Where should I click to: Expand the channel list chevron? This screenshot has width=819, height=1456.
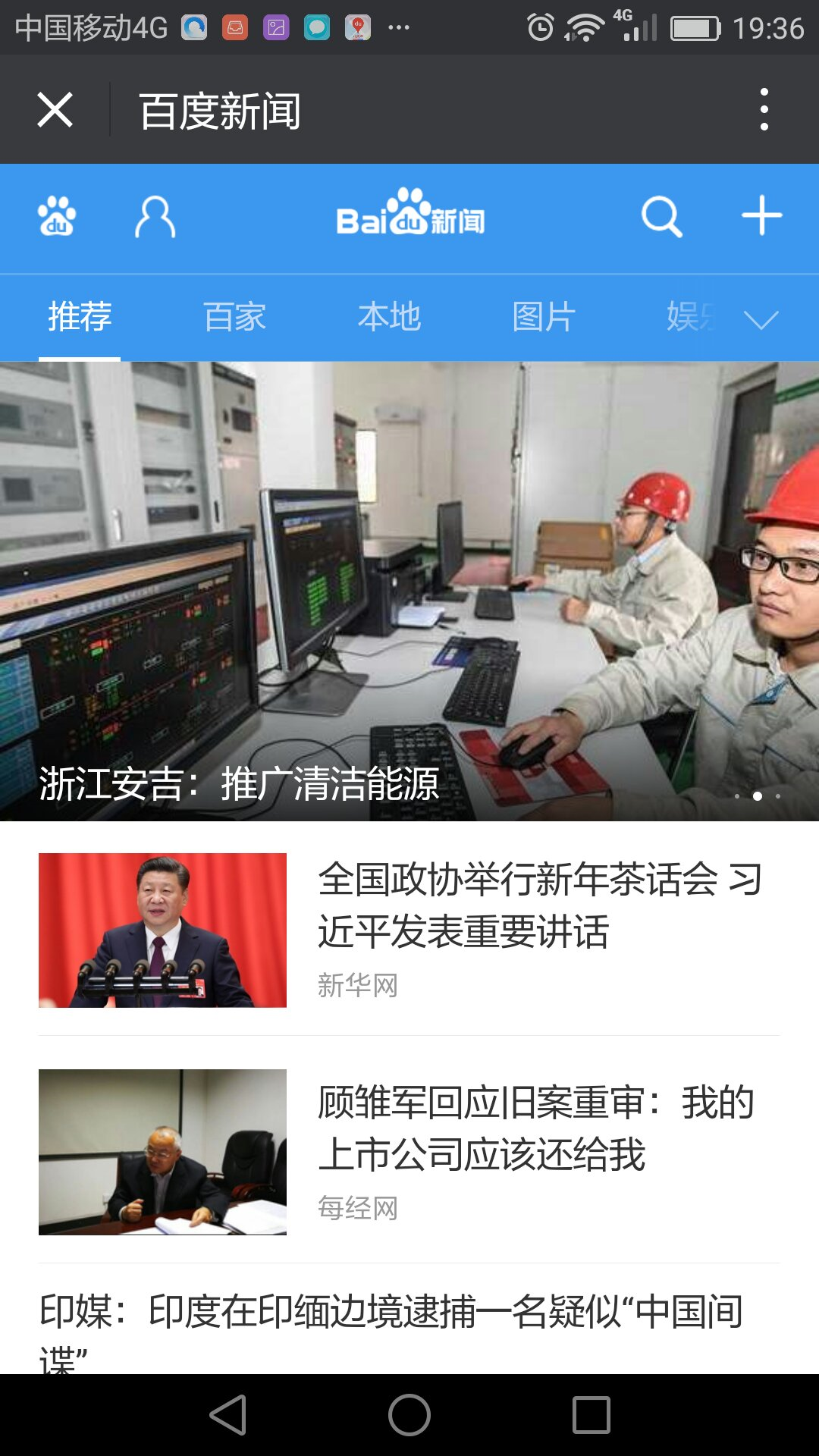[x=761, y=319]
